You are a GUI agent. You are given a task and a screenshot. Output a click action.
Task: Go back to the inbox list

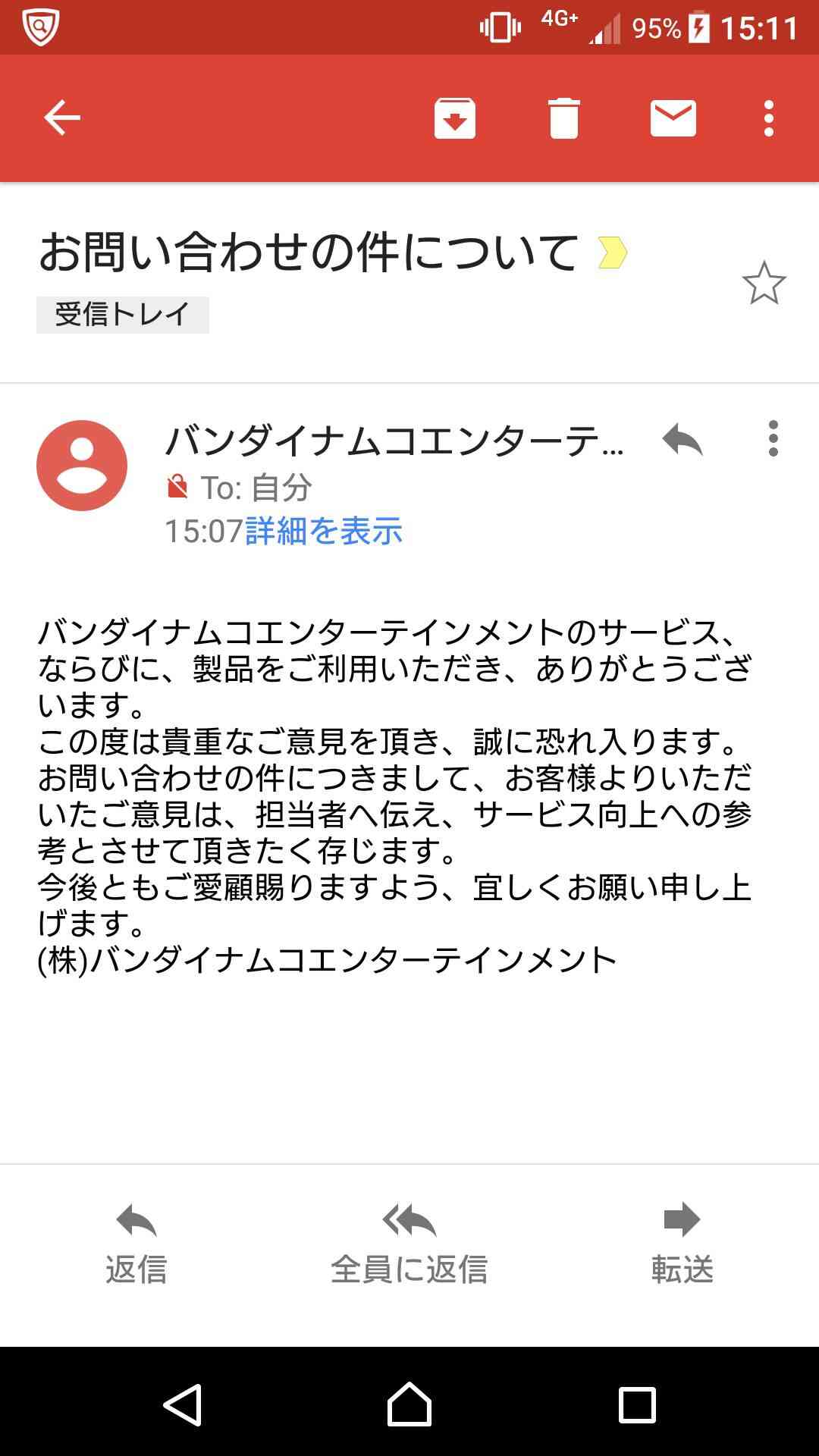point(61,118)
